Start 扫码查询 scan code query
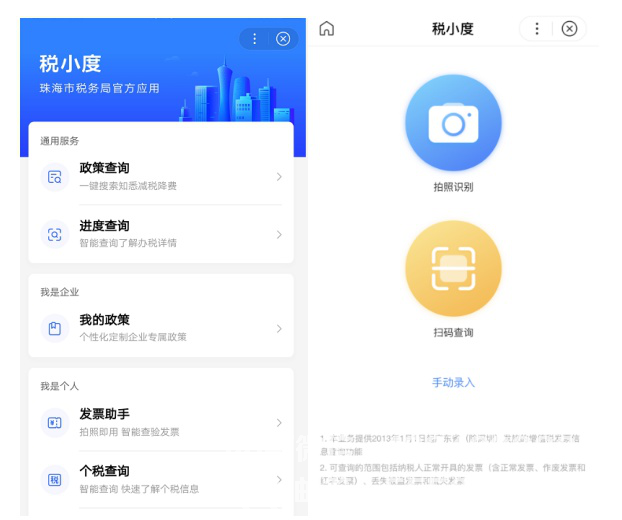 453,269
